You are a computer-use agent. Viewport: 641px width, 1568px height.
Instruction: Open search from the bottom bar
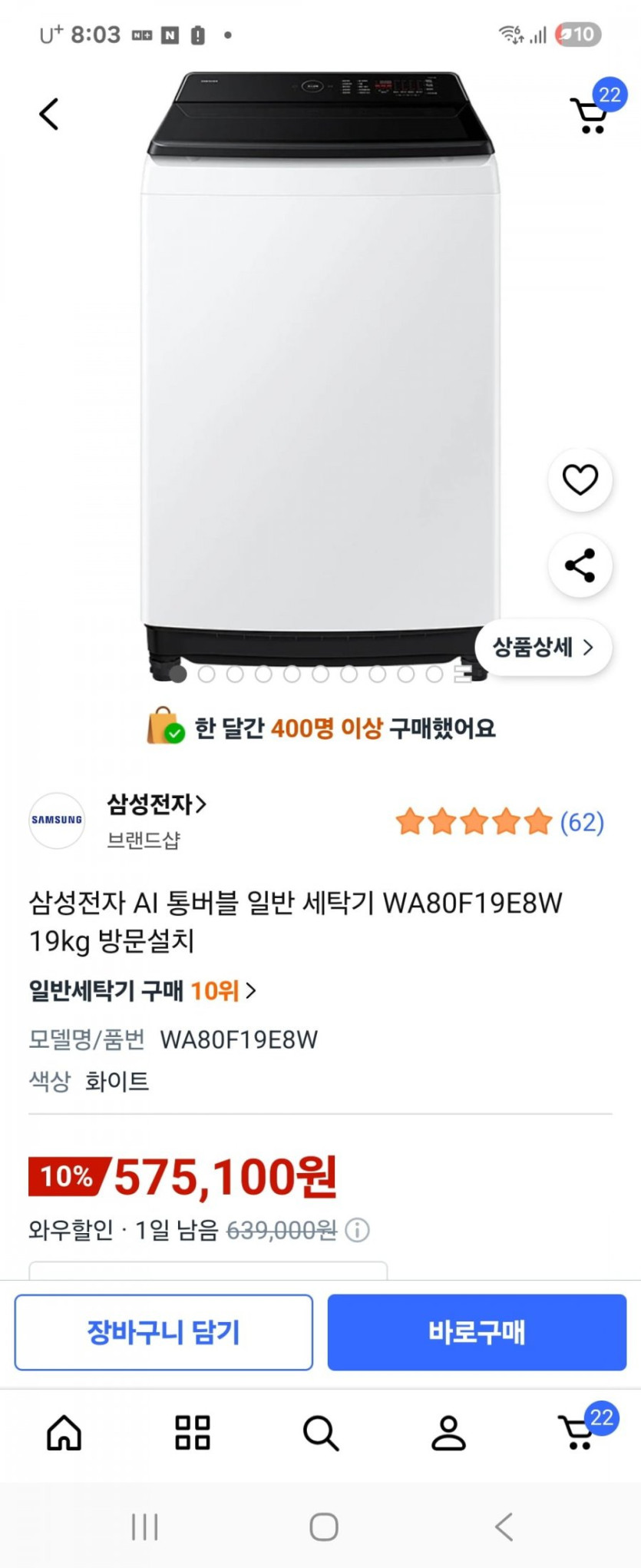point(320,1433)
